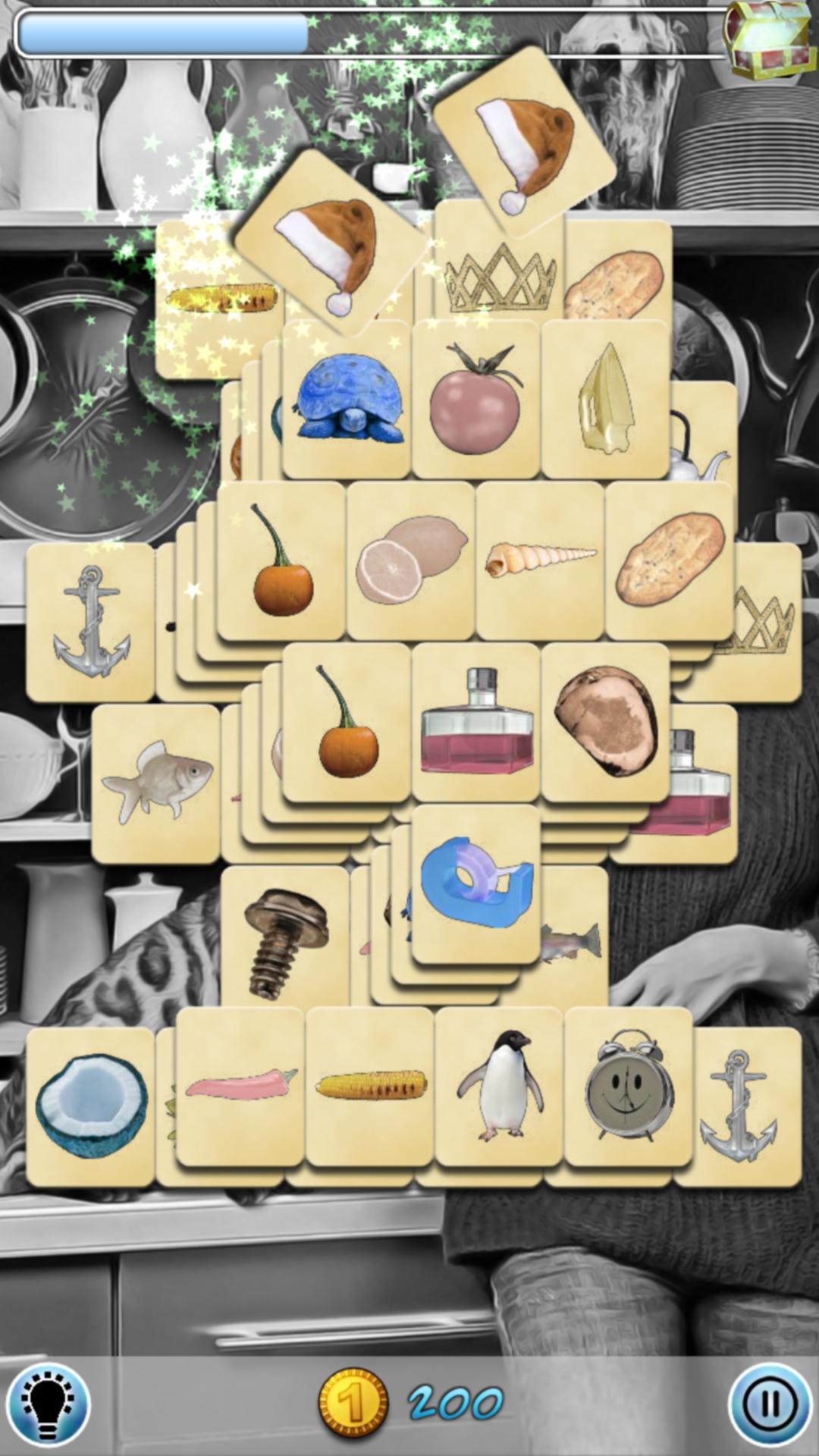Select the screw tile

[x=284, y=940]
